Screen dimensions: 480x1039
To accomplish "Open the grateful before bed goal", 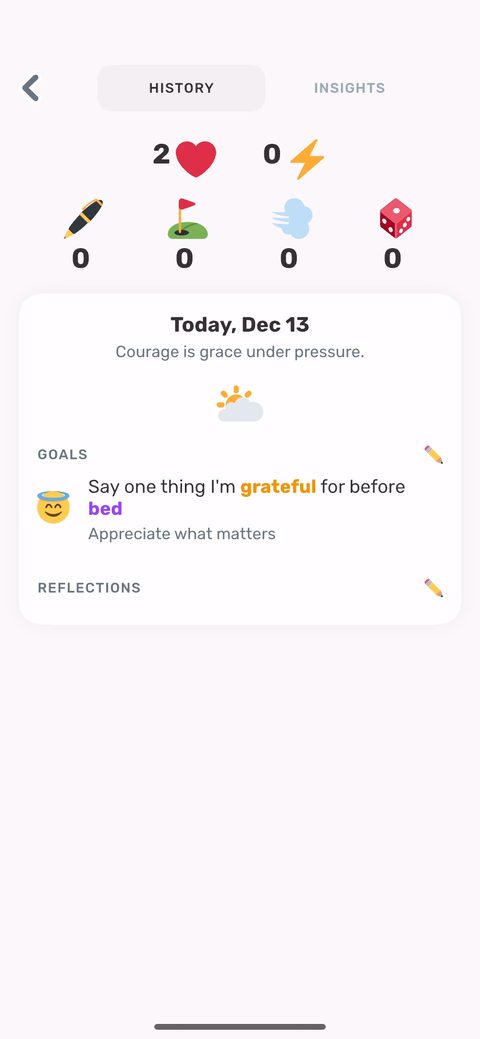I will [x=239, y=509].
